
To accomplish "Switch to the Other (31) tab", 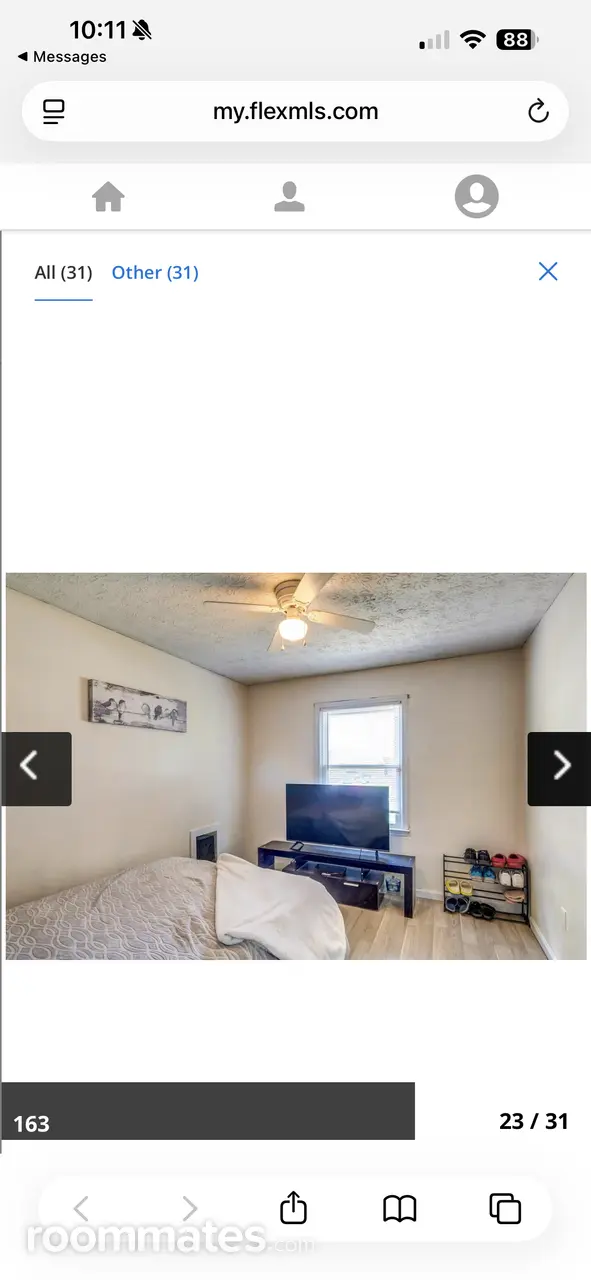I will [x=155, y=272].
